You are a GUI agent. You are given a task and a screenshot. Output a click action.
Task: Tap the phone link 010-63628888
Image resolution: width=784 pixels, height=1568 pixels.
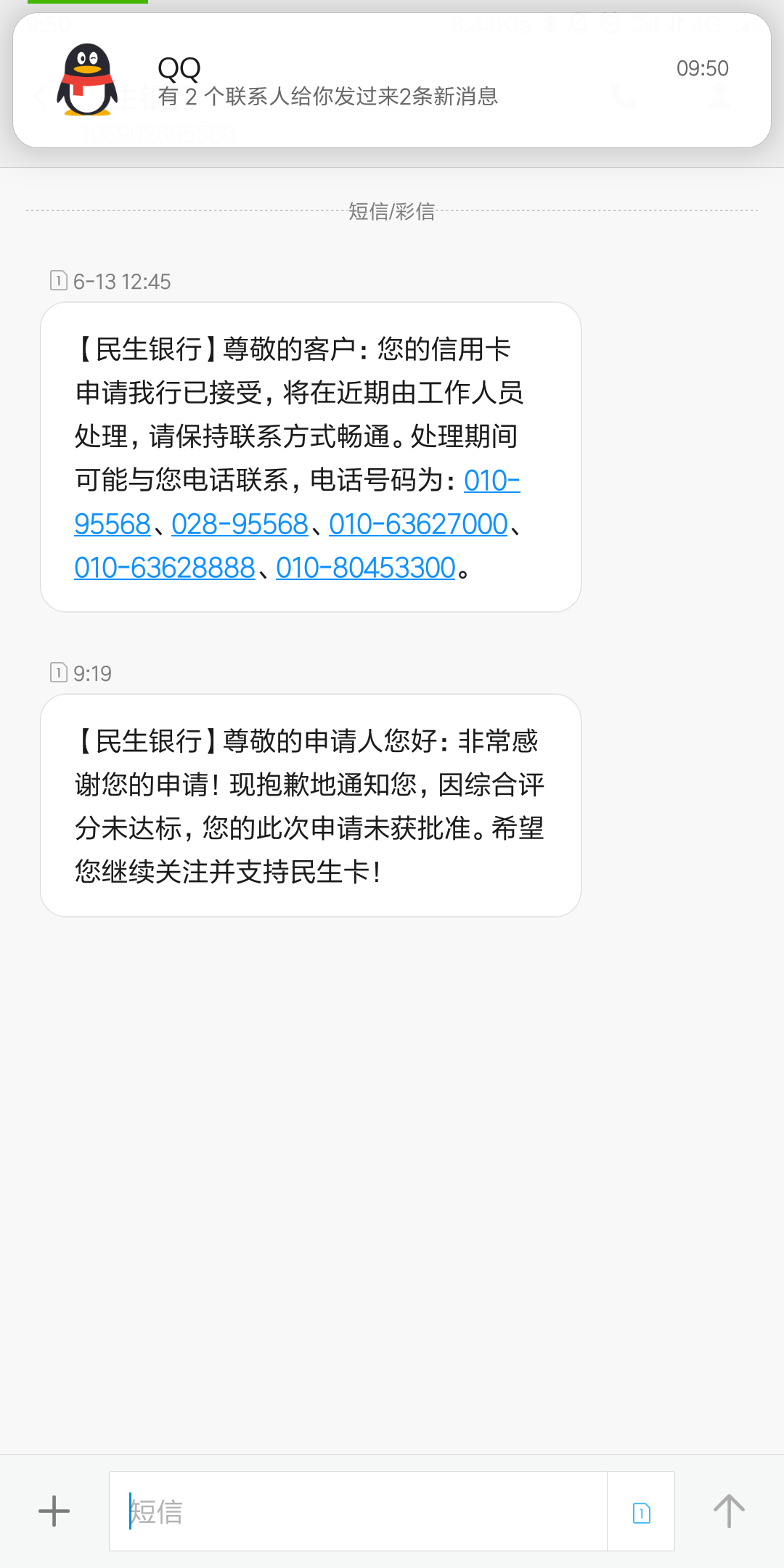pyautogui.click(x=165, y=568)
